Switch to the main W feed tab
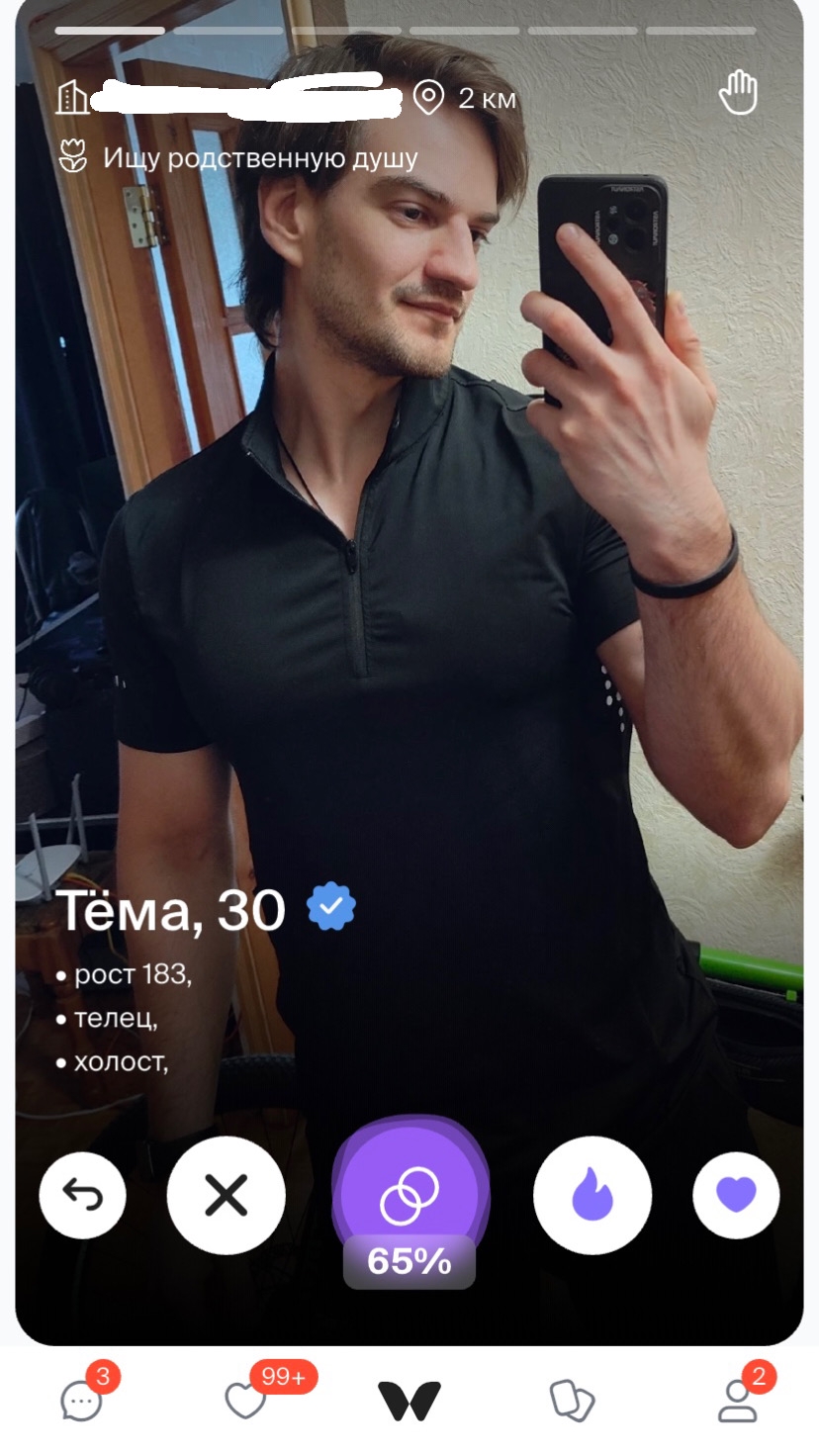 pyautogui.click(x=409, y=1401)
